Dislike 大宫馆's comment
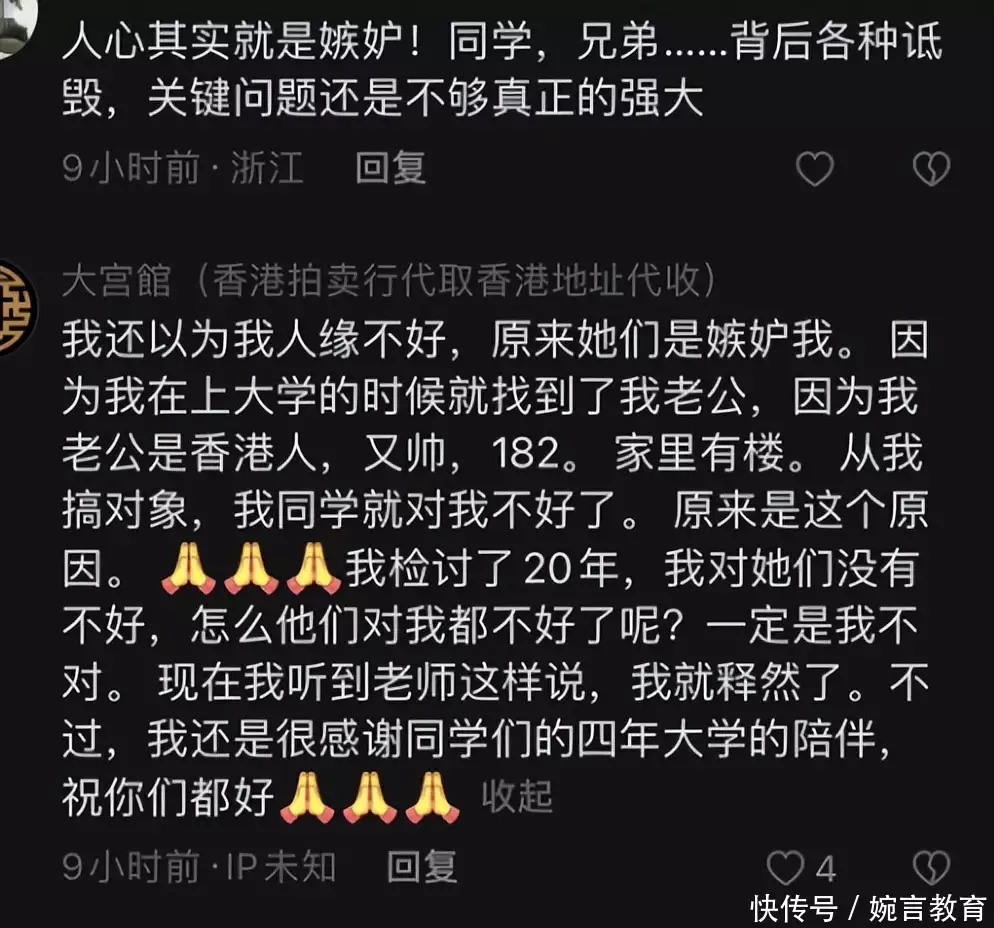 coord(930,867)
